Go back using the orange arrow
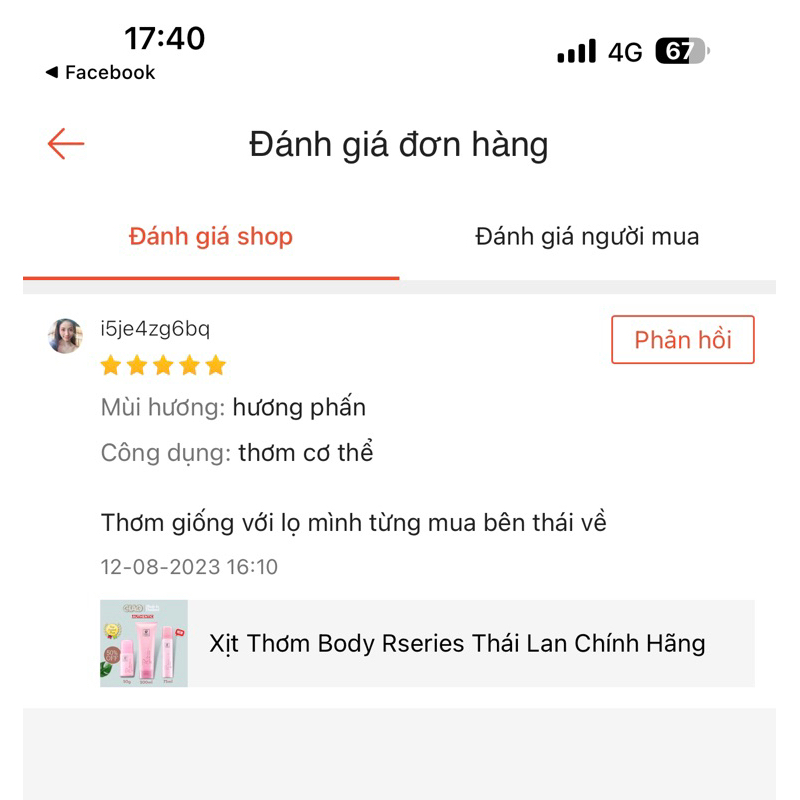The height and width of the screenshot is (800, 800). coord(66,144)
